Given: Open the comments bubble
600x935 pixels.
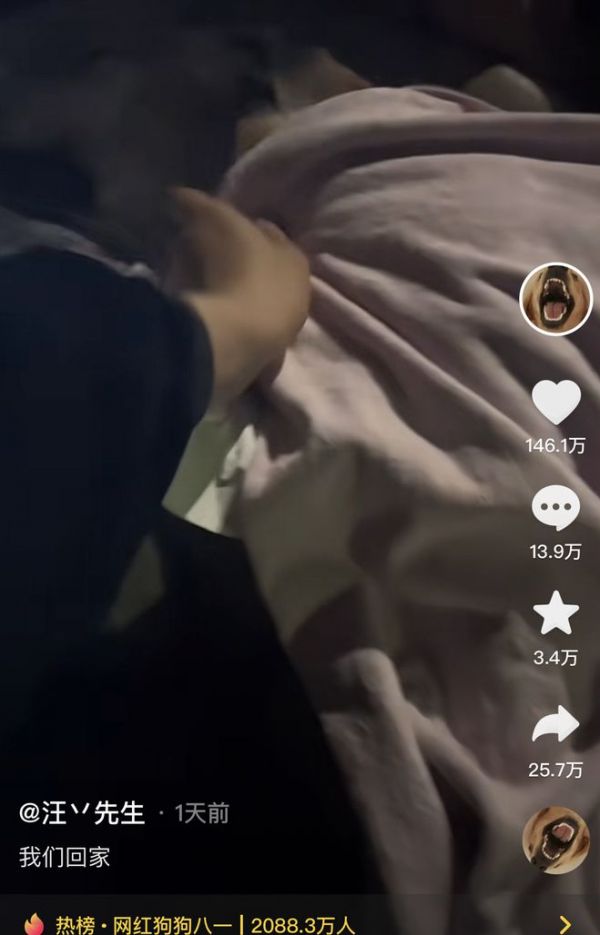Looking at the screenshot, I should click(x=556, y=508).
